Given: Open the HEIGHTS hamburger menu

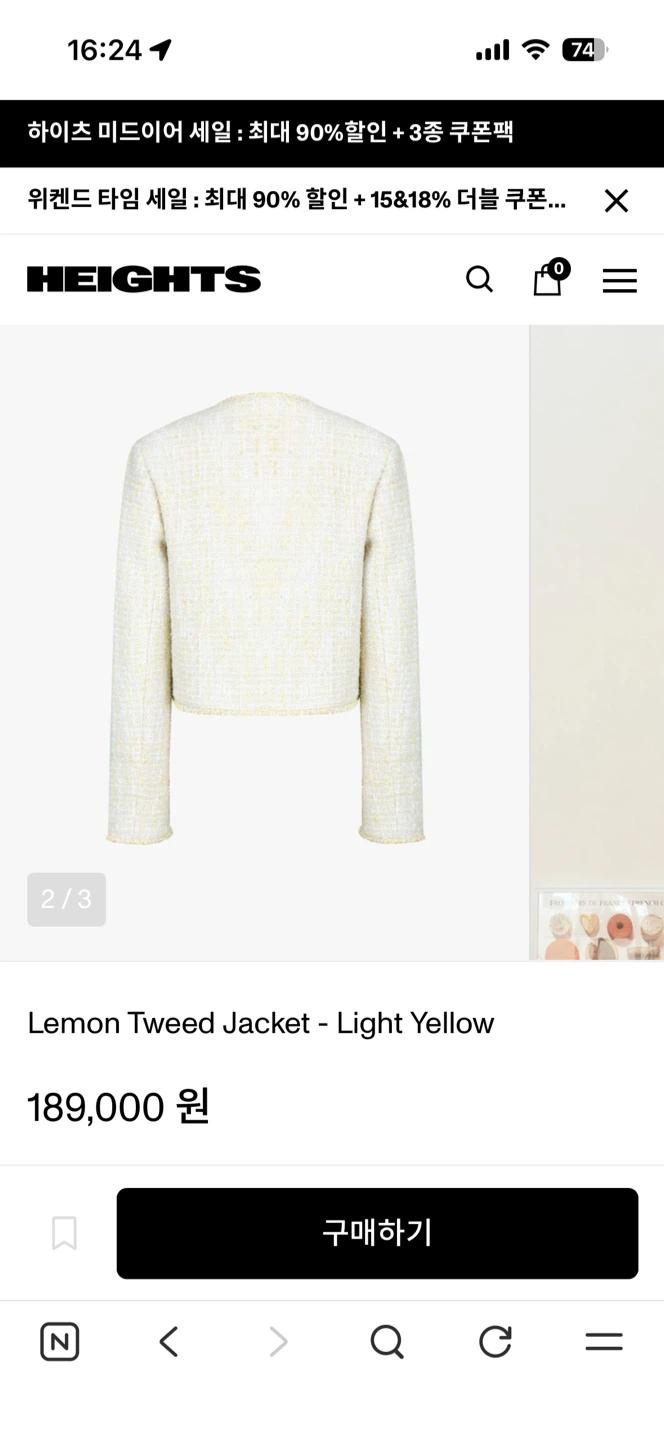Looking at the screenshot, I should 619,281.
